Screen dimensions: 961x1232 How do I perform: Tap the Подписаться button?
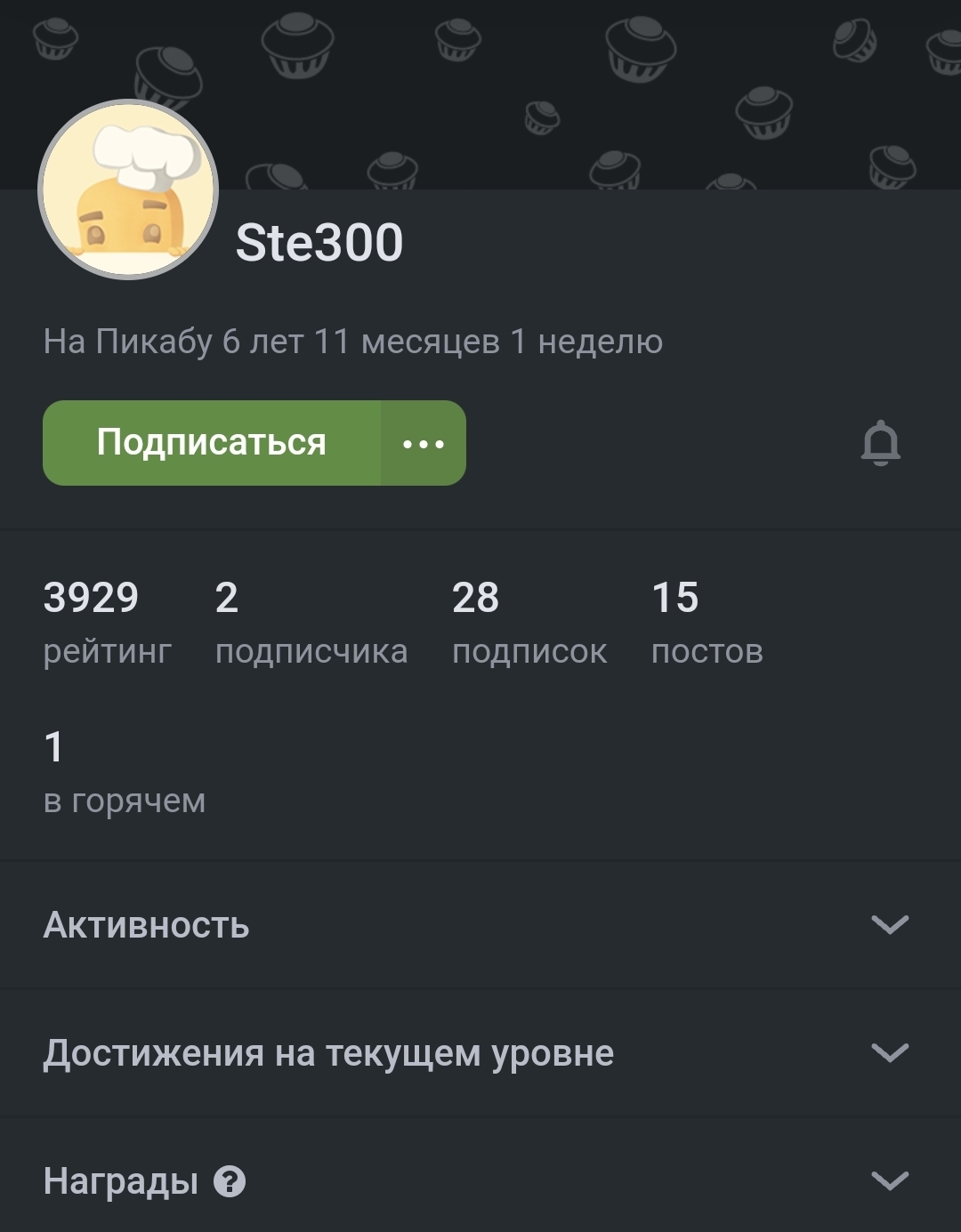pos(212,443)
